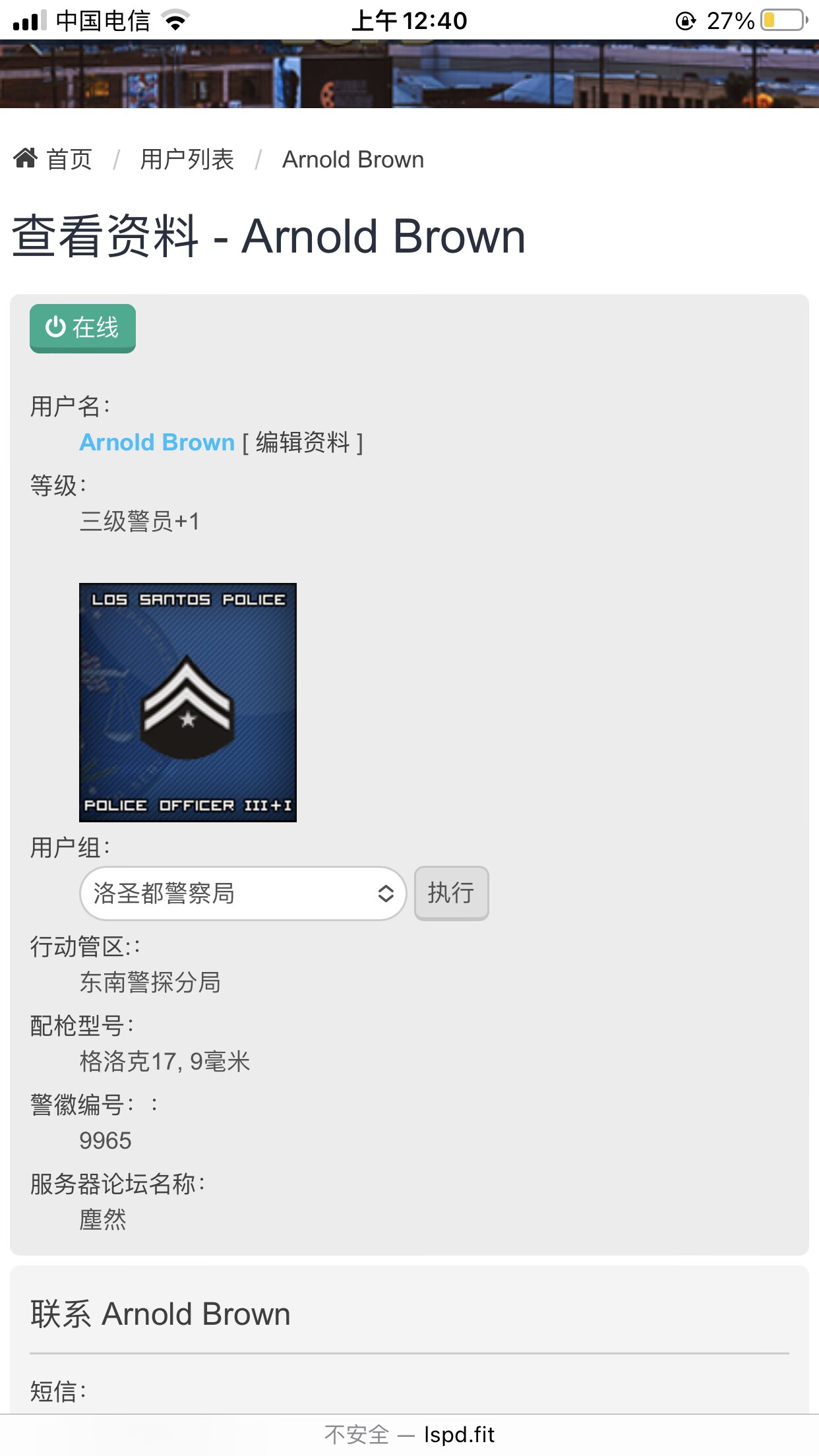The image size is (819, 1456).
Task: Open the 用户列表 breadcrumb link
Action: pyautogui.click(x=187, y=160)
